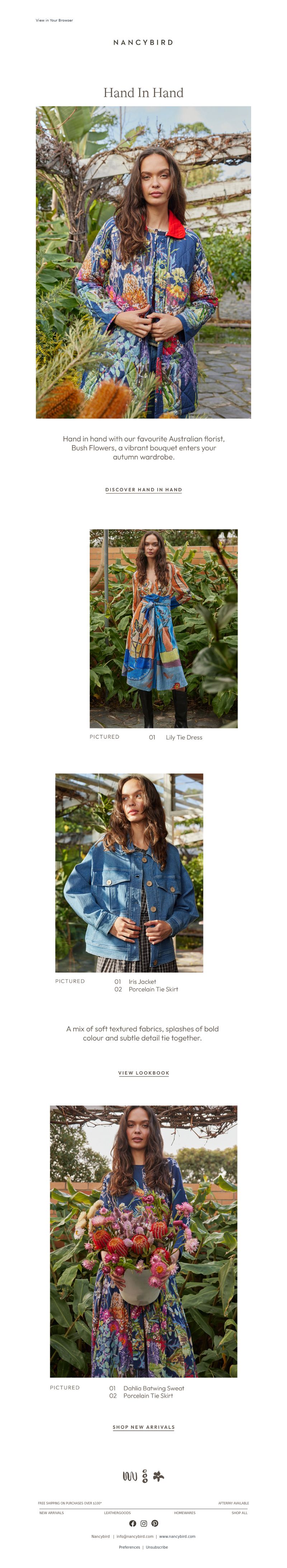Unsubscribe from this newsletter
This screenshot has height=1568, width=287.
pos(157,1547)
